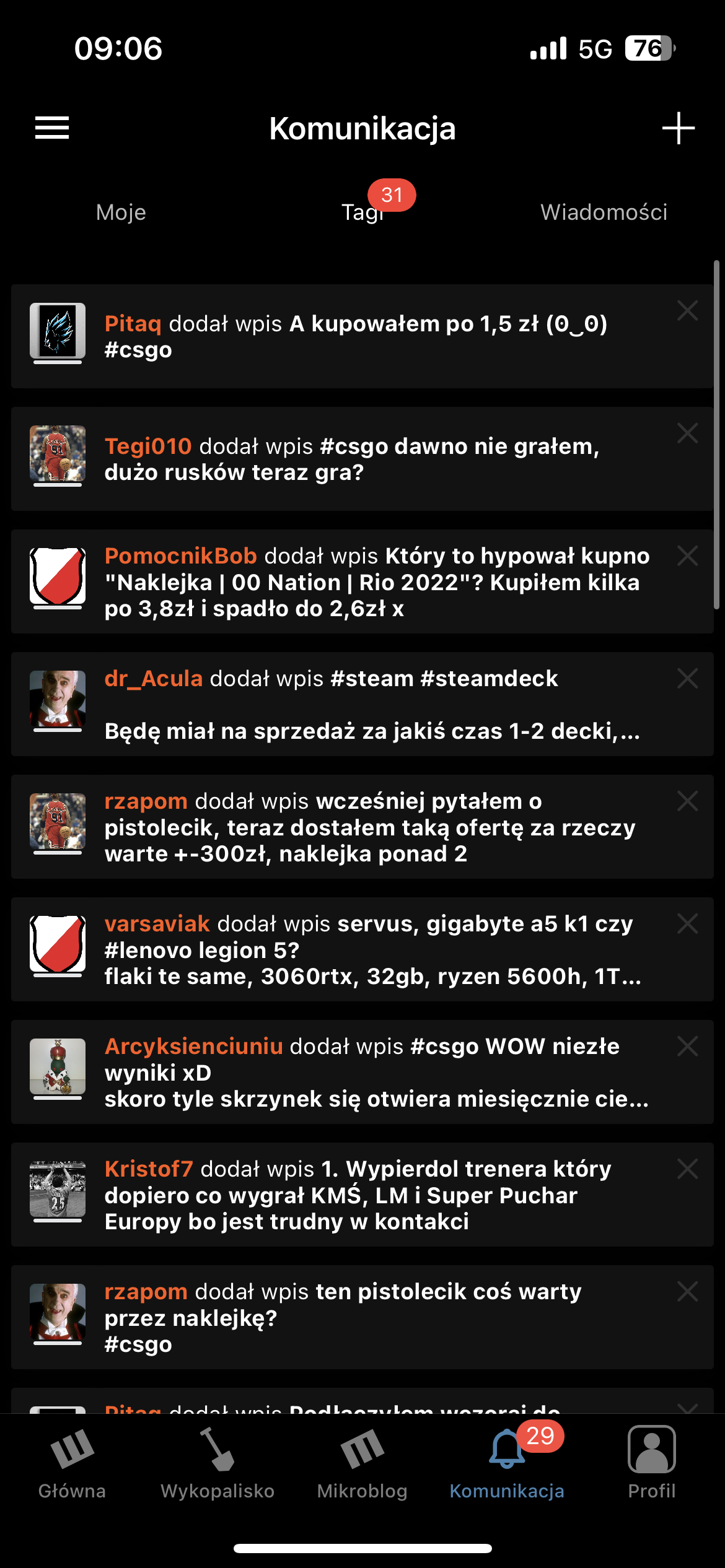Select the Tagi tab
The image size is (725, 1568).
tap(362, 212)
